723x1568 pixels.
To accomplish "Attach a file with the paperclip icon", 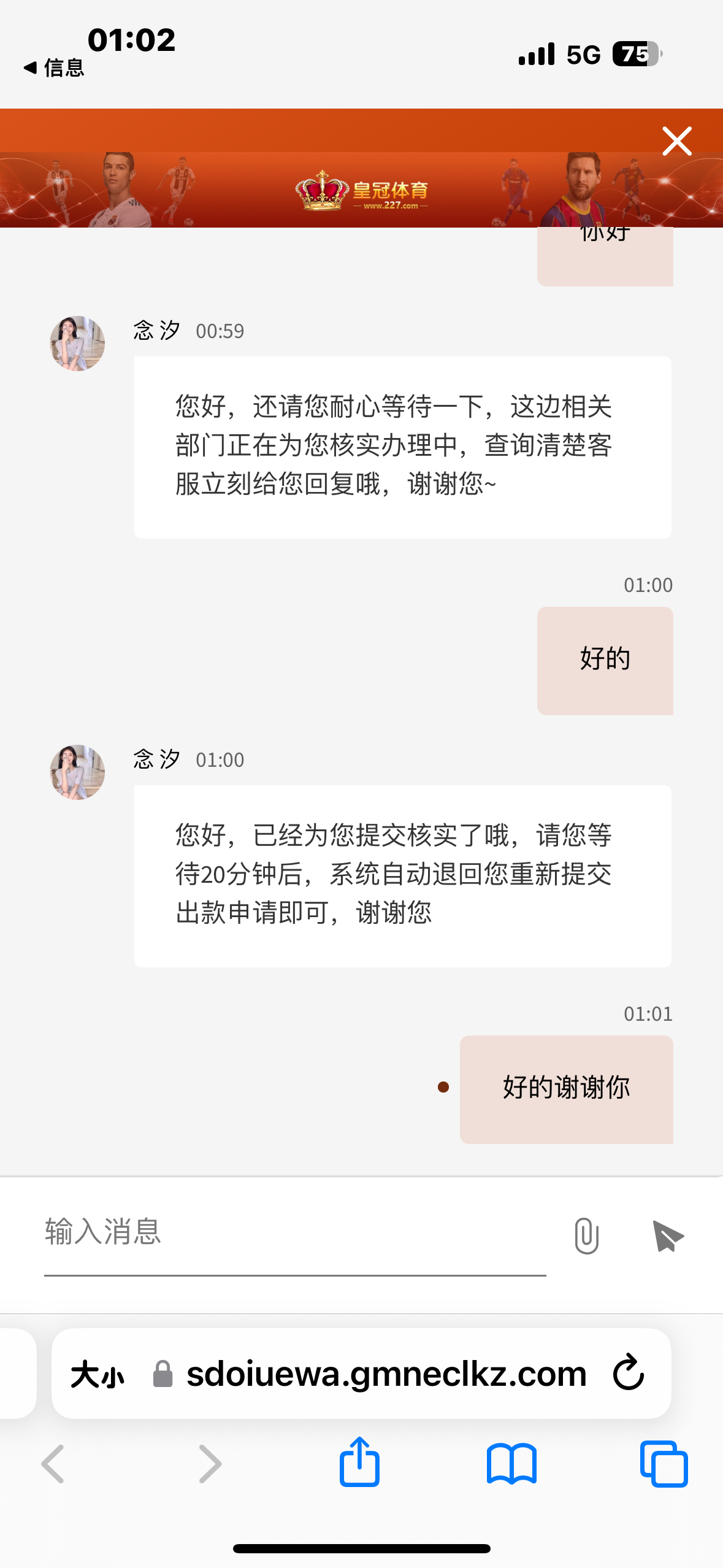I will click(586, 1236).
